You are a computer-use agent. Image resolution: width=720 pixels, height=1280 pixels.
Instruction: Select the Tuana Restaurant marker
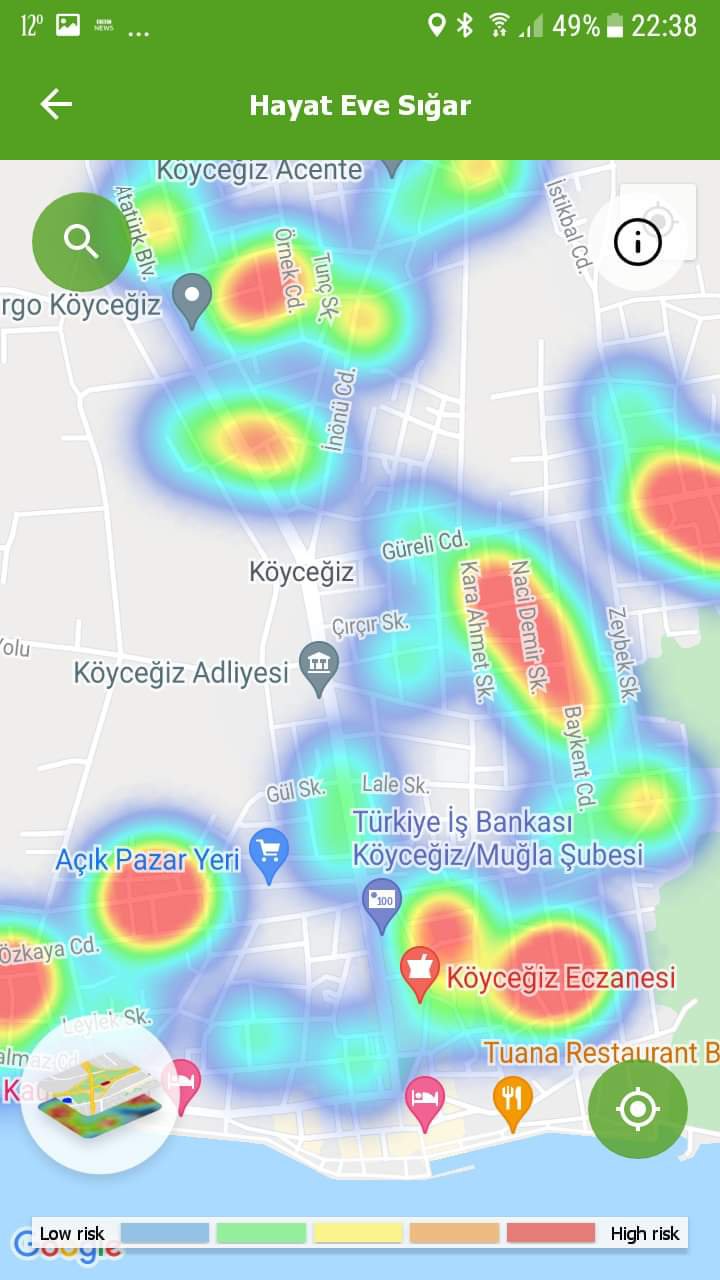click(513, 1101)
